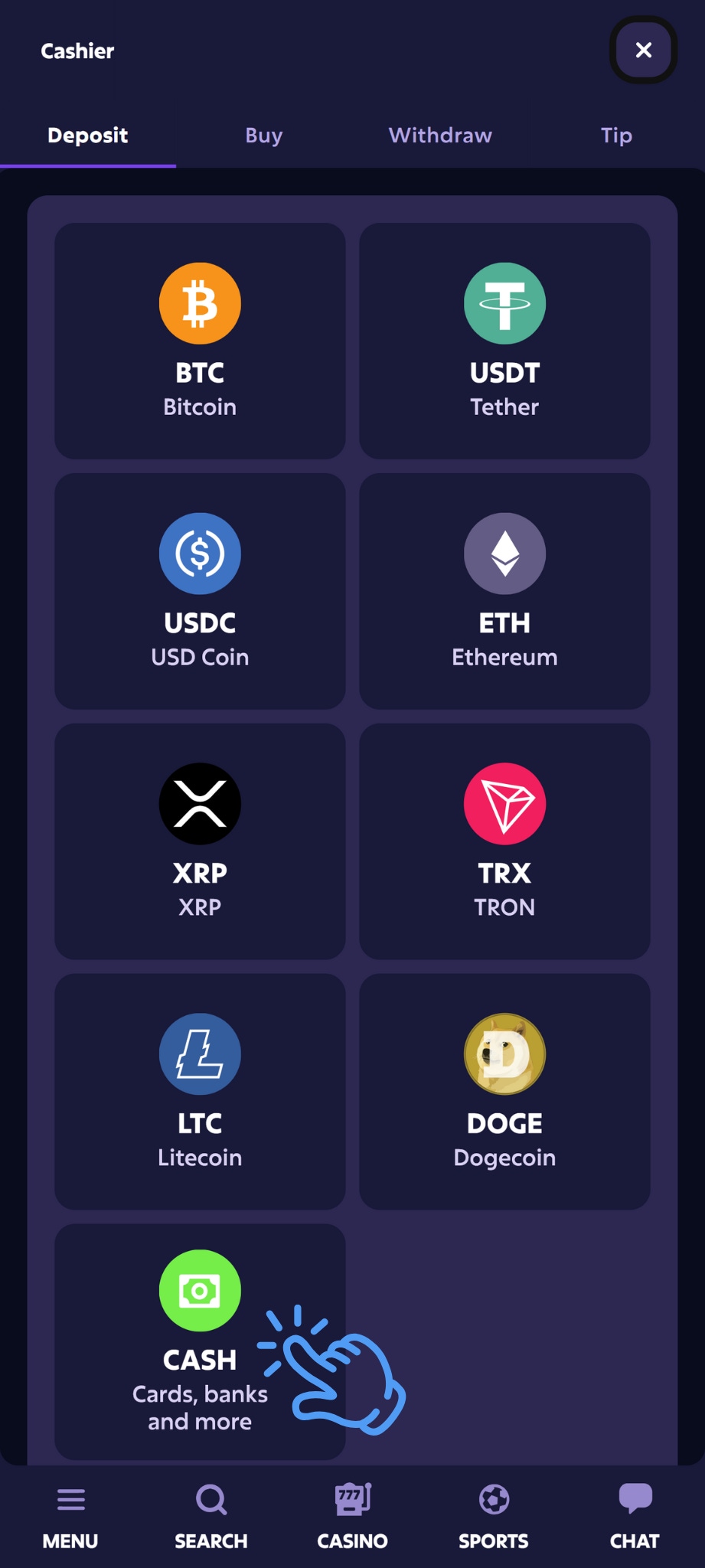Choose BTC Bitcoin for deposit
This screenshot has height=1568, width=705.
[200, 341]
